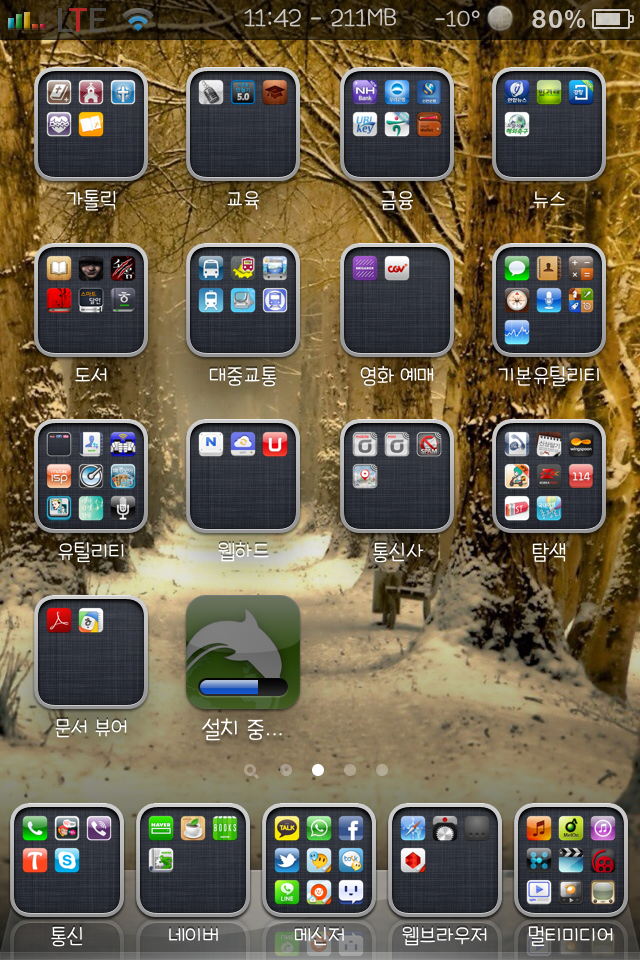Open the 교육 folder
Viewport: 640px width, 960px height.
(x=243, y=124)
